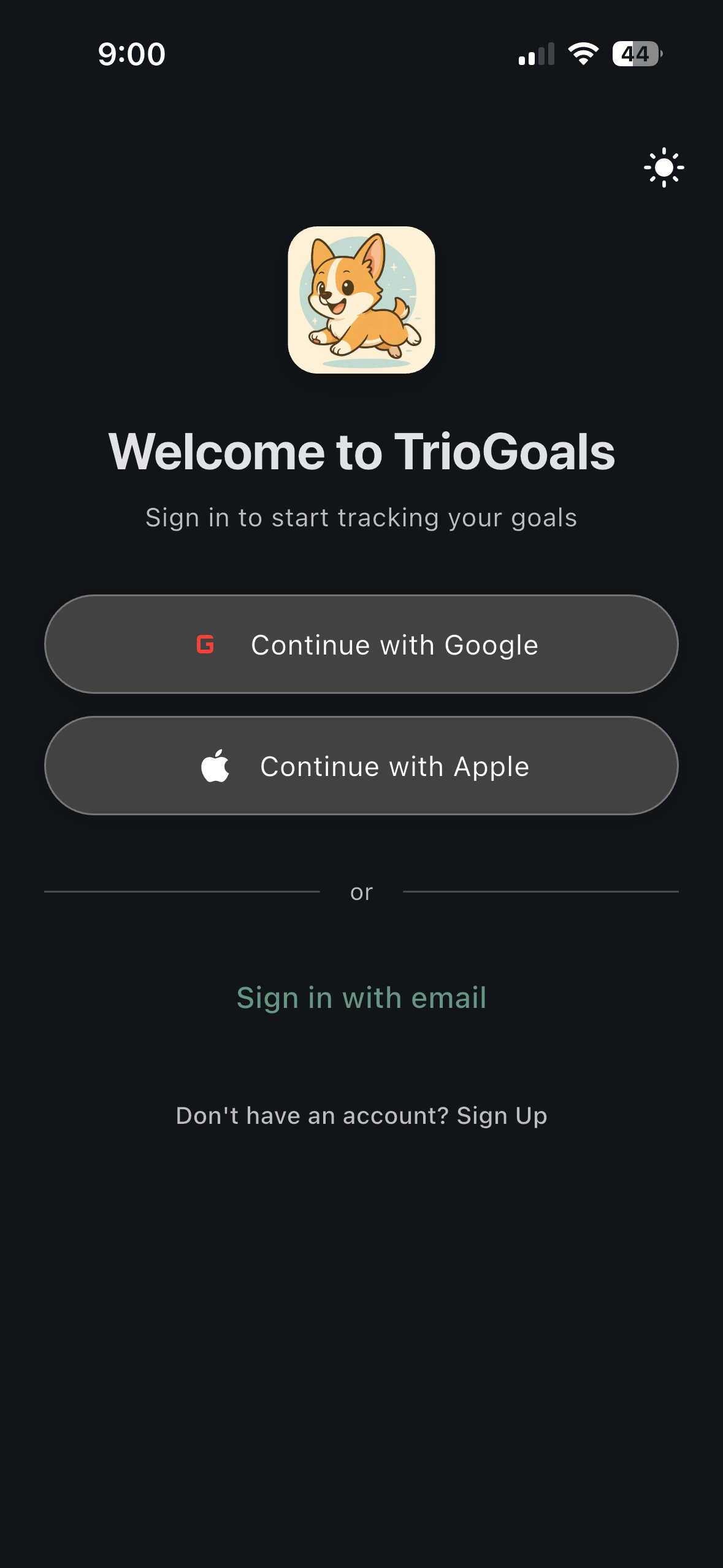Select Sign Up for a new account

coord(500,1116)
